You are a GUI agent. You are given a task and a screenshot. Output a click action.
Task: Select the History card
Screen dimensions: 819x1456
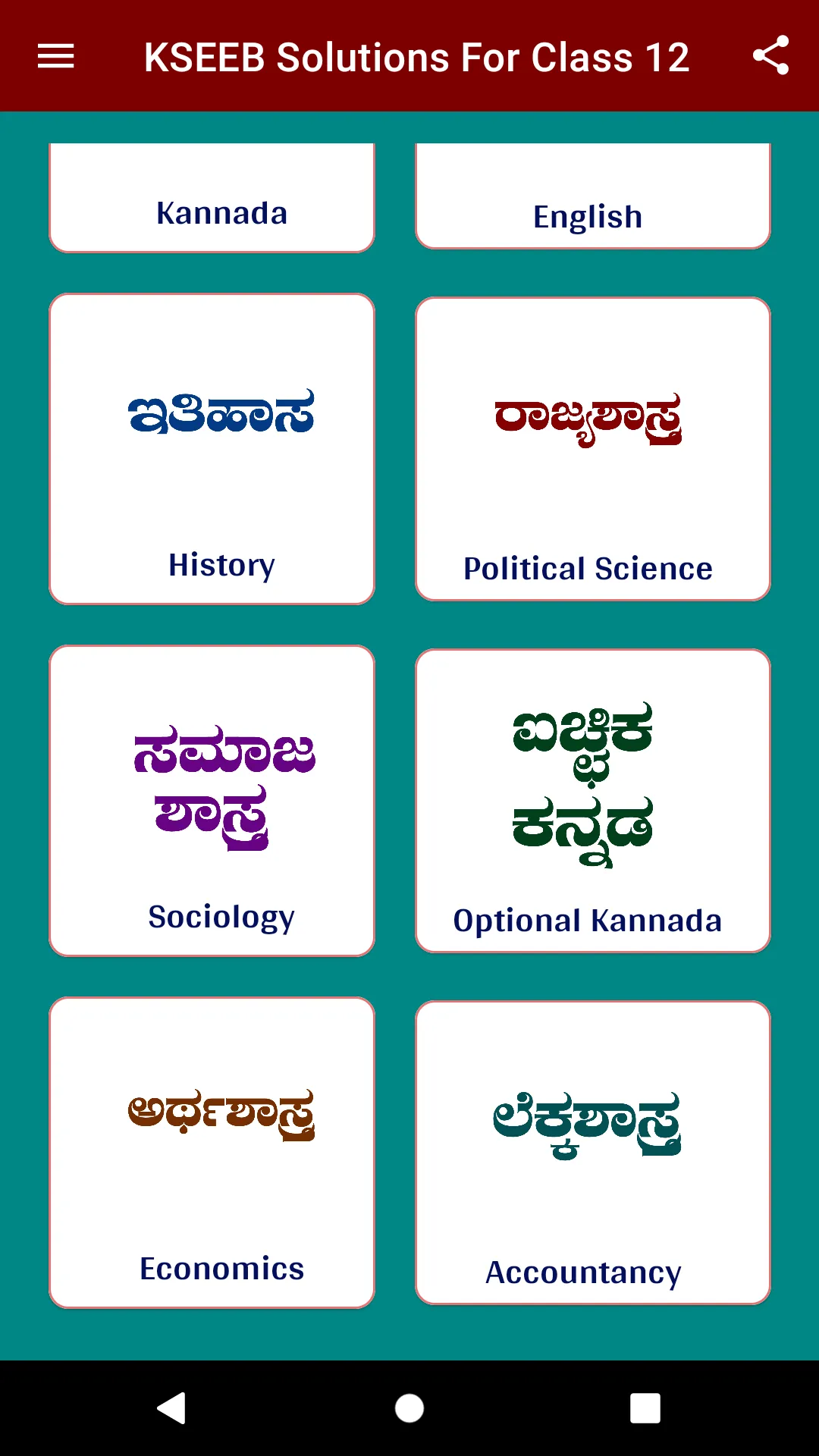coord(212,449)
